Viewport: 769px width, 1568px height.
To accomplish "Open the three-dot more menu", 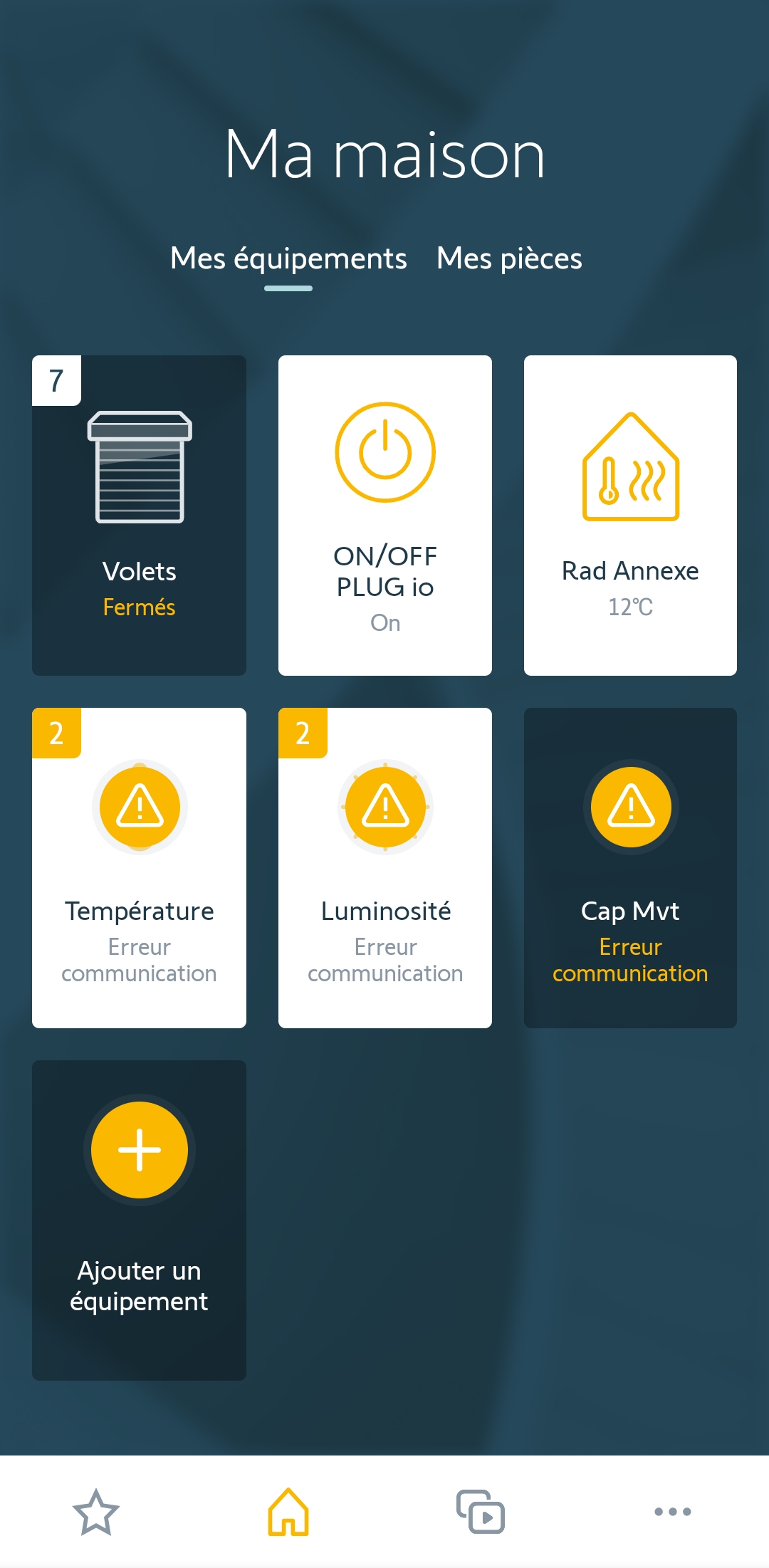I will click(673, 1511).
